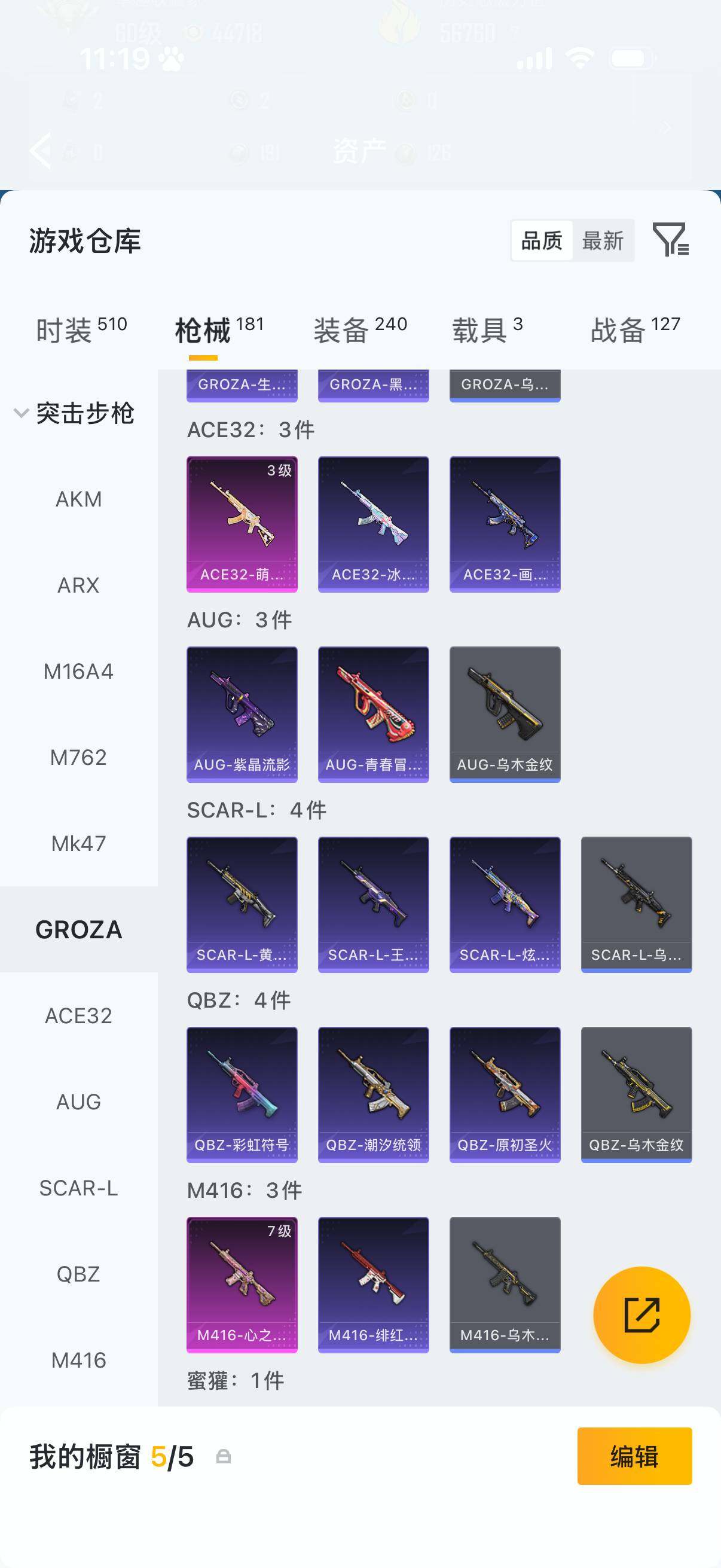Go back using the top arrow
Screen dimensions: 721x1568
coord(40,150)
